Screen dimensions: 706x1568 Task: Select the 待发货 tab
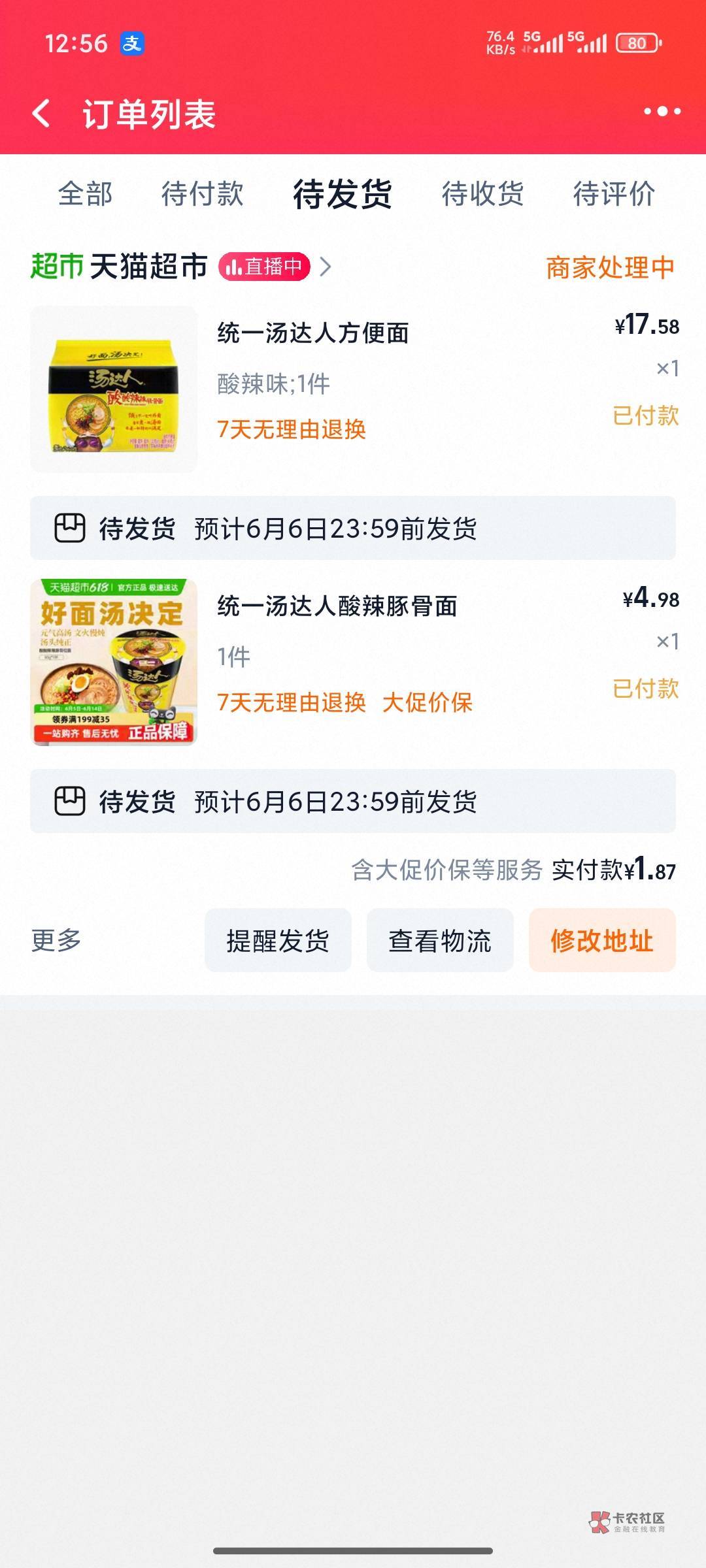pyautogui.click(x=343, y=194)
